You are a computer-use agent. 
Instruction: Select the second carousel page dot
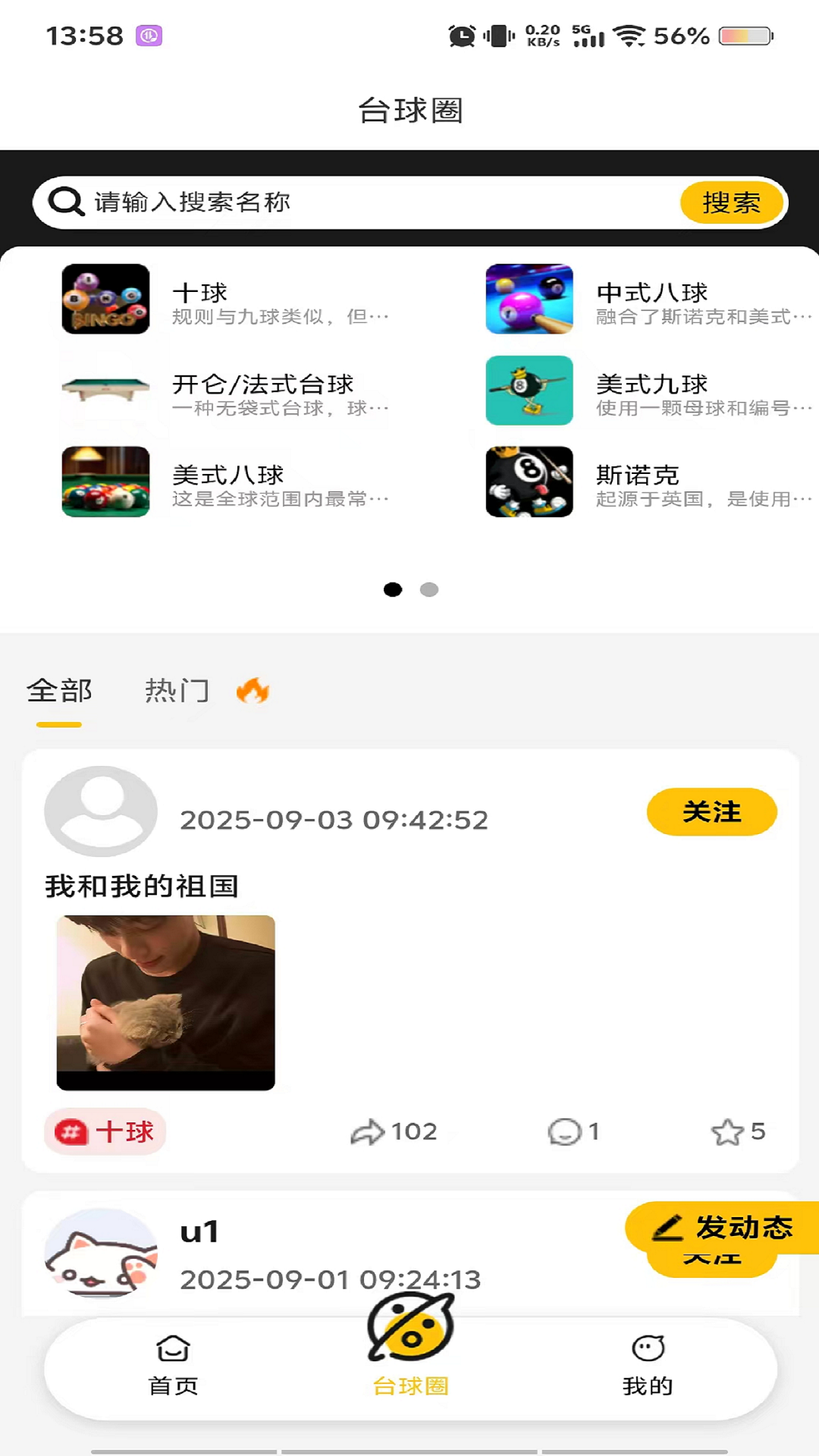[x=429, y=589]
